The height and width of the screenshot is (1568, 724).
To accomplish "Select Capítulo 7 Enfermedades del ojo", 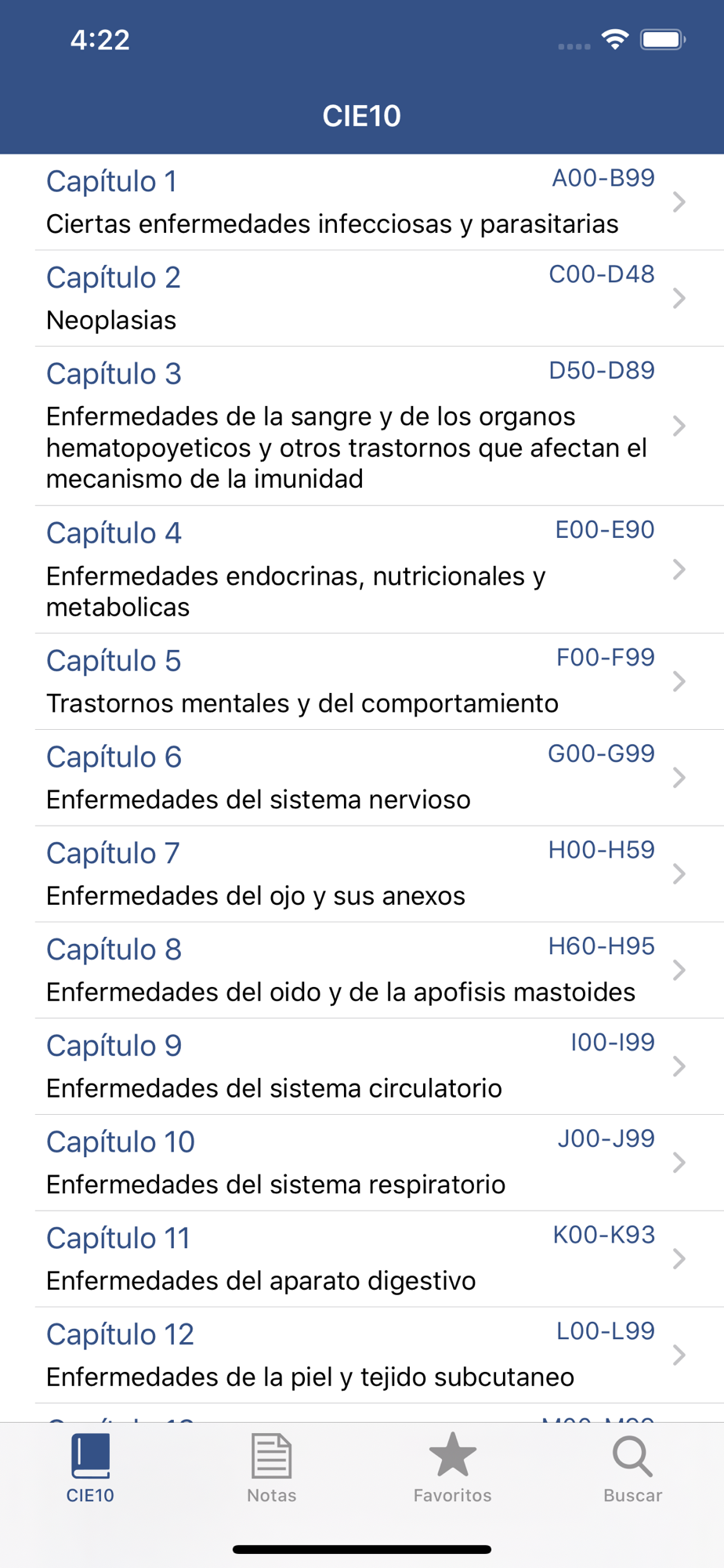I will click(360, 874).
